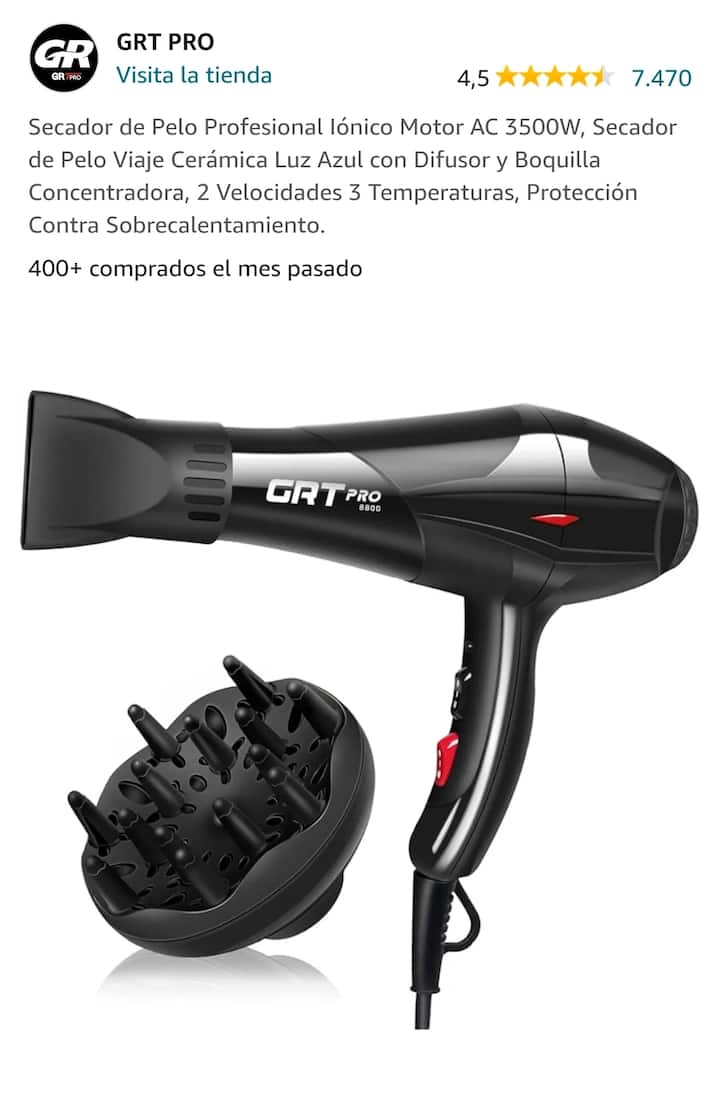Open the 7.470 customer reviews

[661, 77]
